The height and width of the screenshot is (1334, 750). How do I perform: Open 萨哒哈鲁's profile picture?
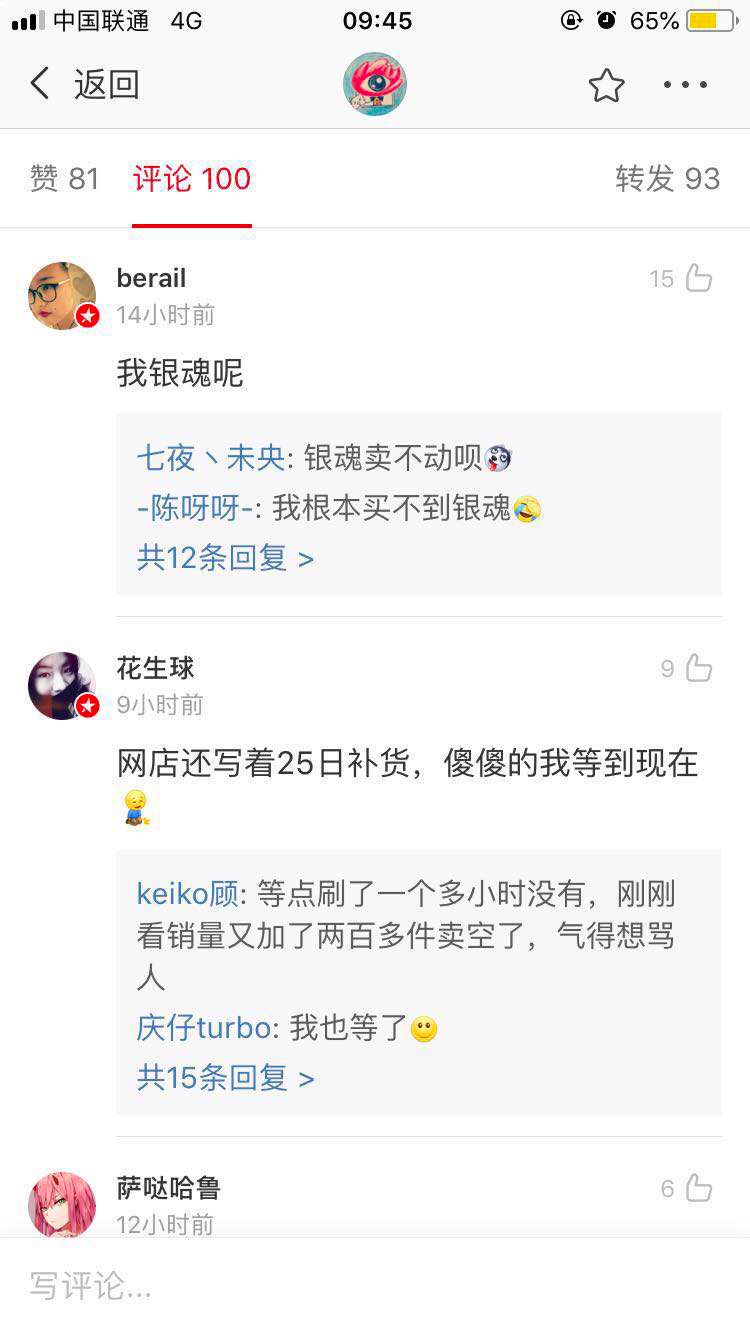coord(63,1205)
